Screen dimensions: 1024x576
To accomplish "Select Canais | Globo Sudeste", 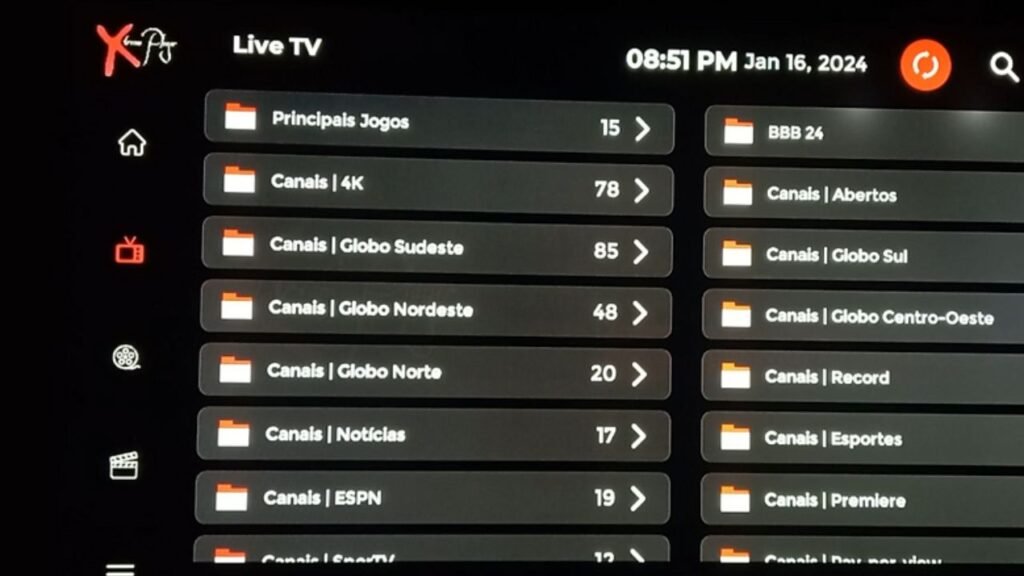I will coord(436,250).
